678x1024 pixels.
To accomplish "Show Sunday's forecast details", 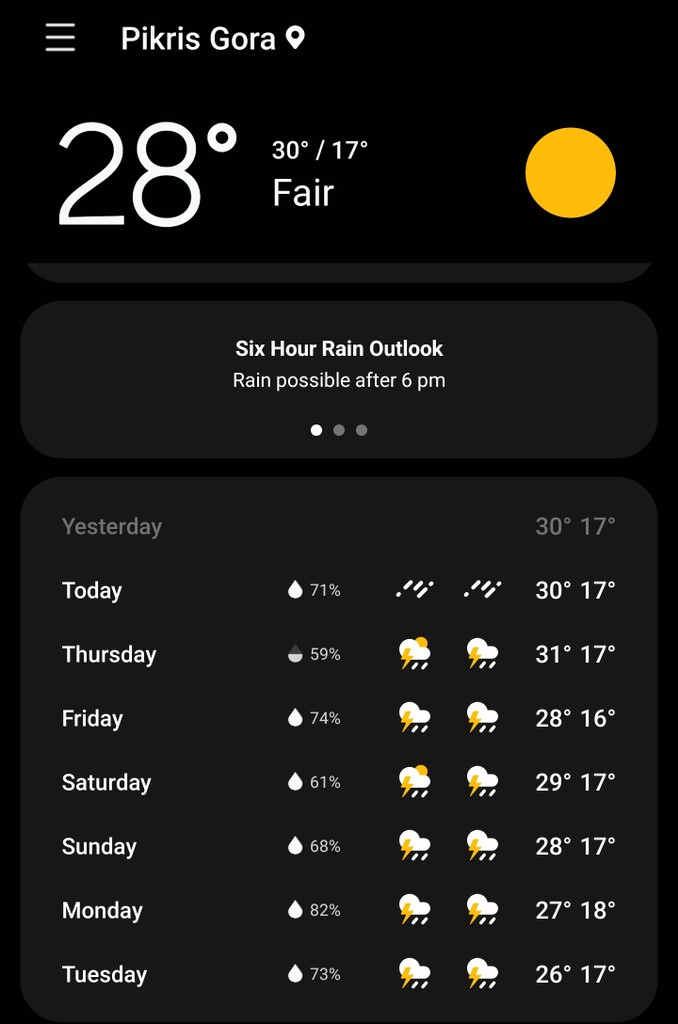I will coord(338,846).
